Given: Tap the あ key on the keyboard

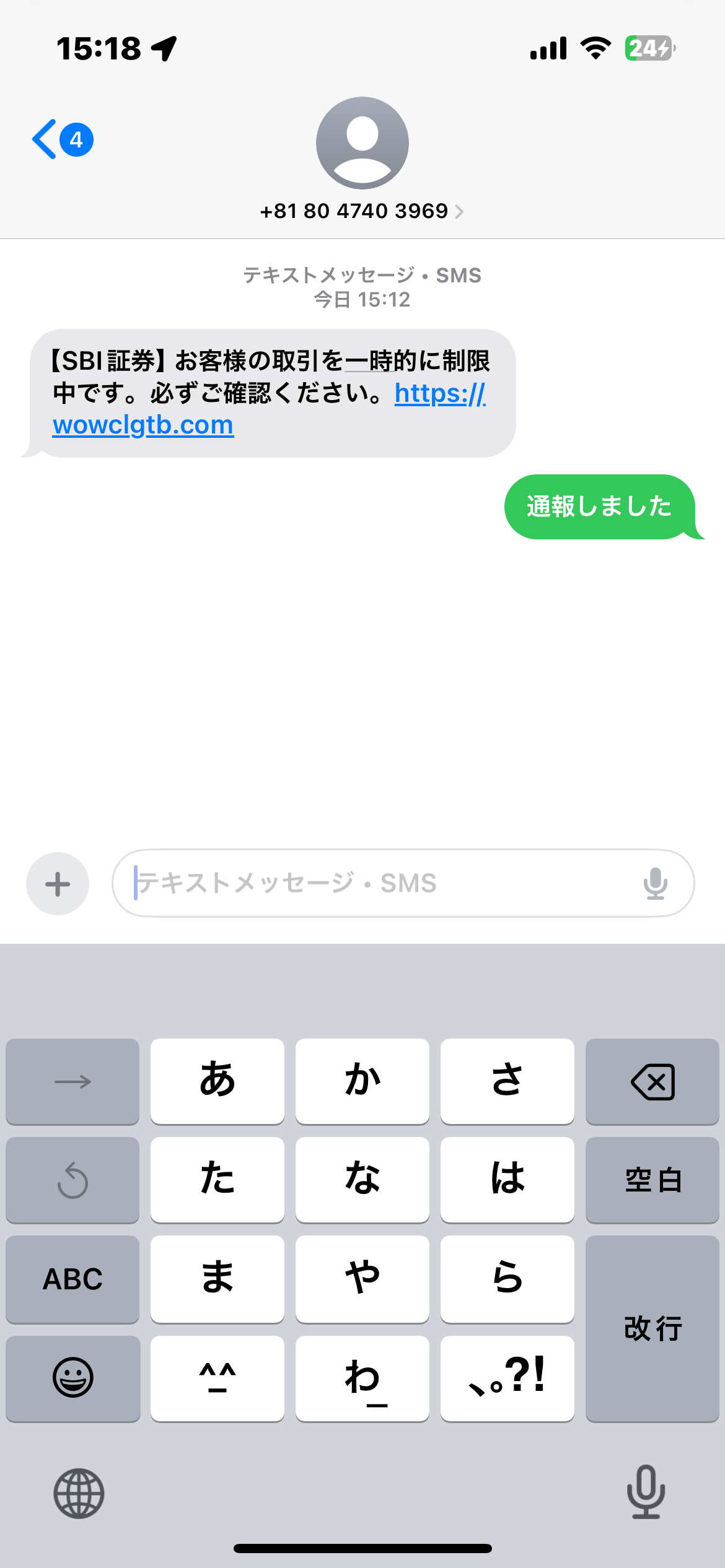Looking at the screenshot, I should (217, 1081).
